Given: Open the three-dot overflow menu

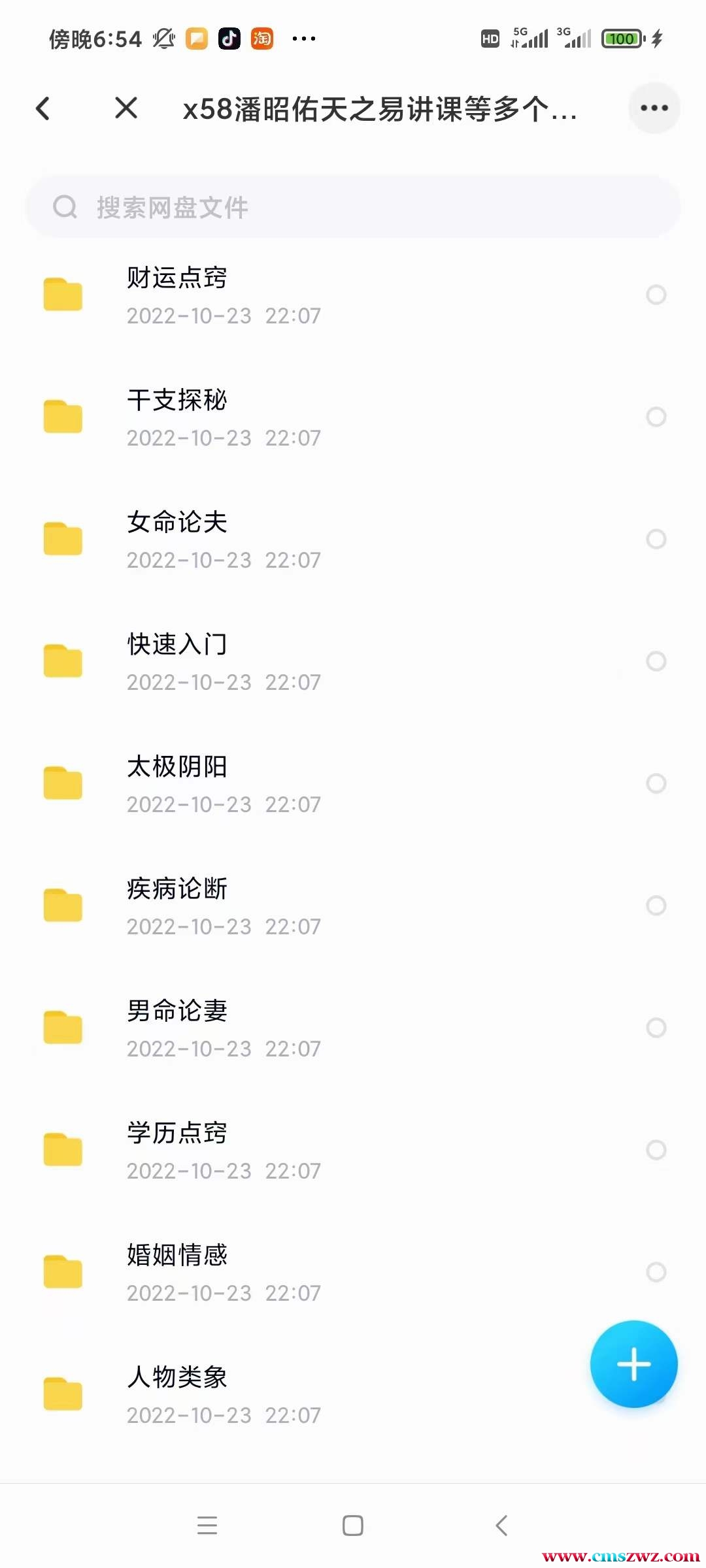Looking at the screenshot, I should tap(654, 108).
